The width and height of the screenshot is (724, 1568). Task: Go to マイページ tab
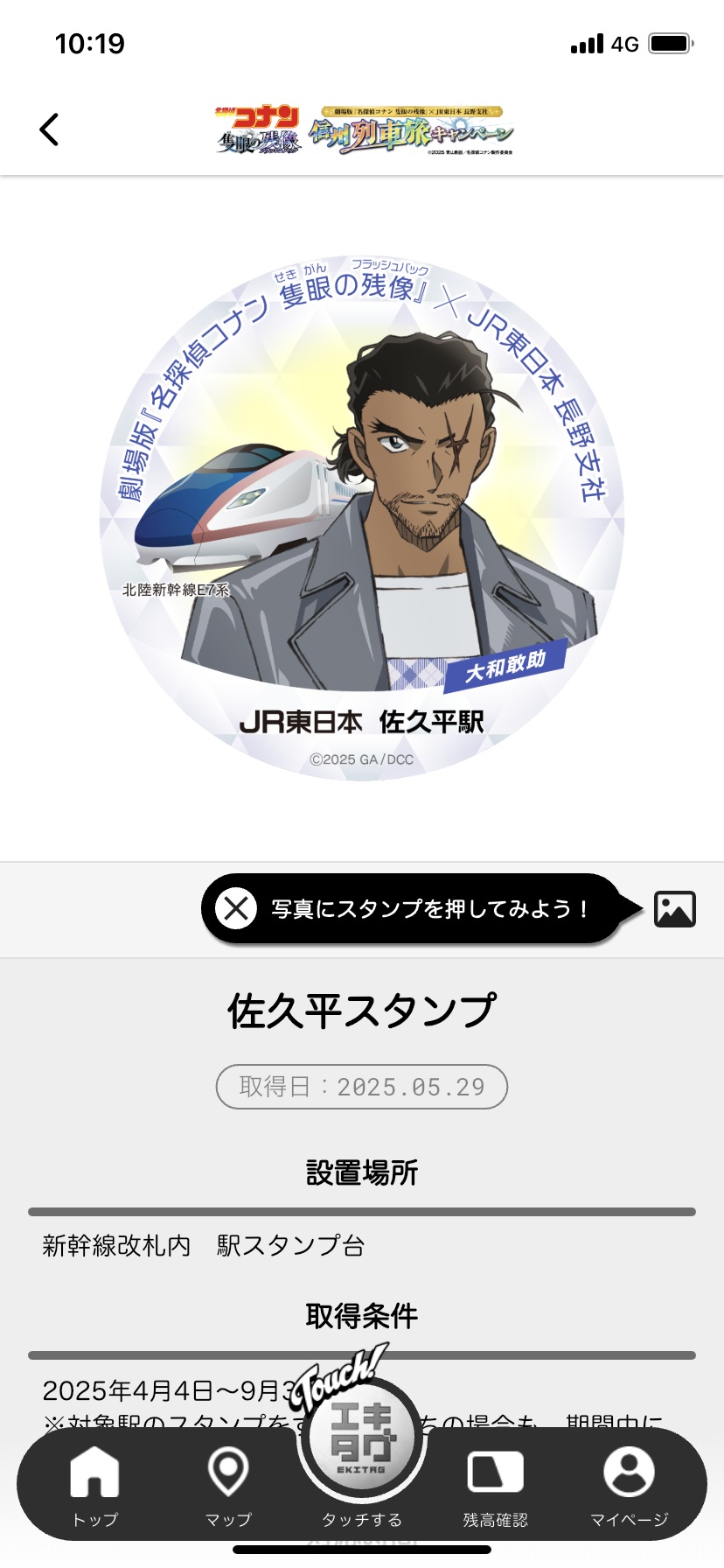[629, 1487]
